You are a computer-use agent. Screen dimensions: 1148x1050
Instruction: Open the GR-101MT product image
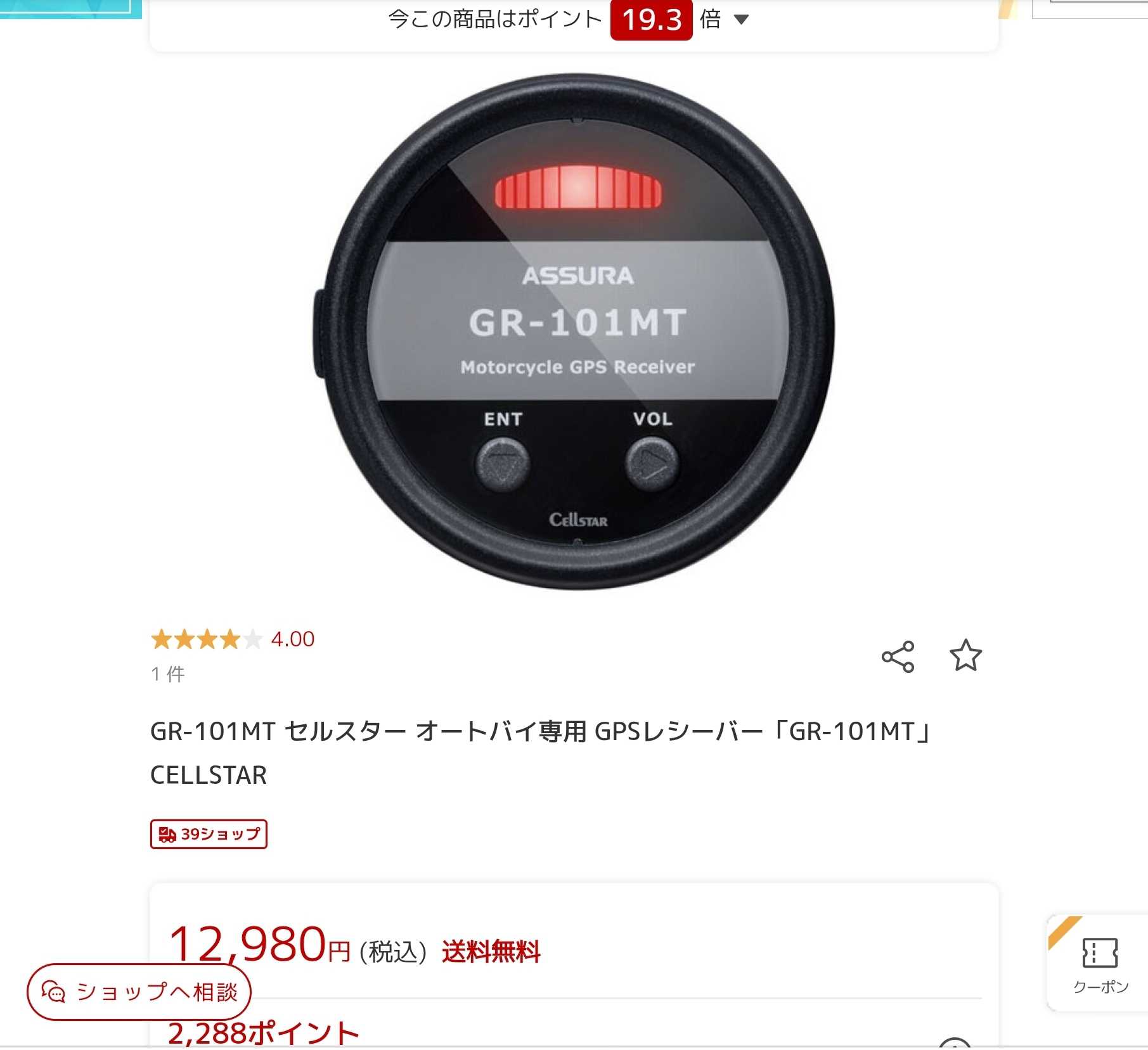pos(575,331)
